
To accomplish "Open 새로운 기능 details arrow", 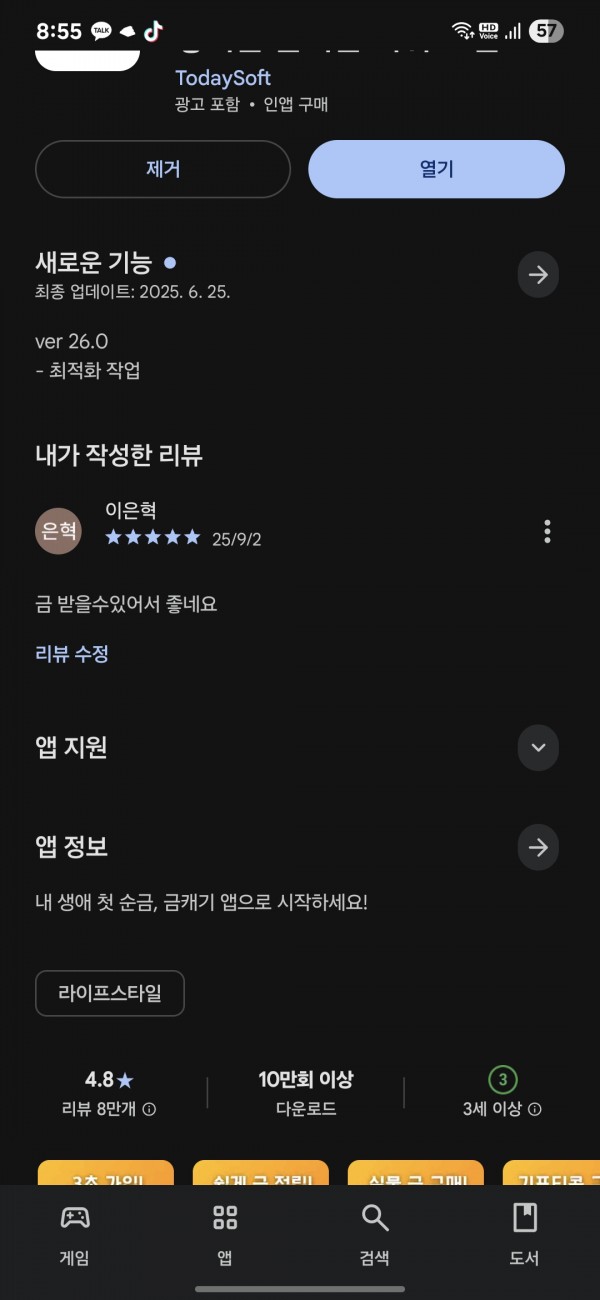I will 538,275.
